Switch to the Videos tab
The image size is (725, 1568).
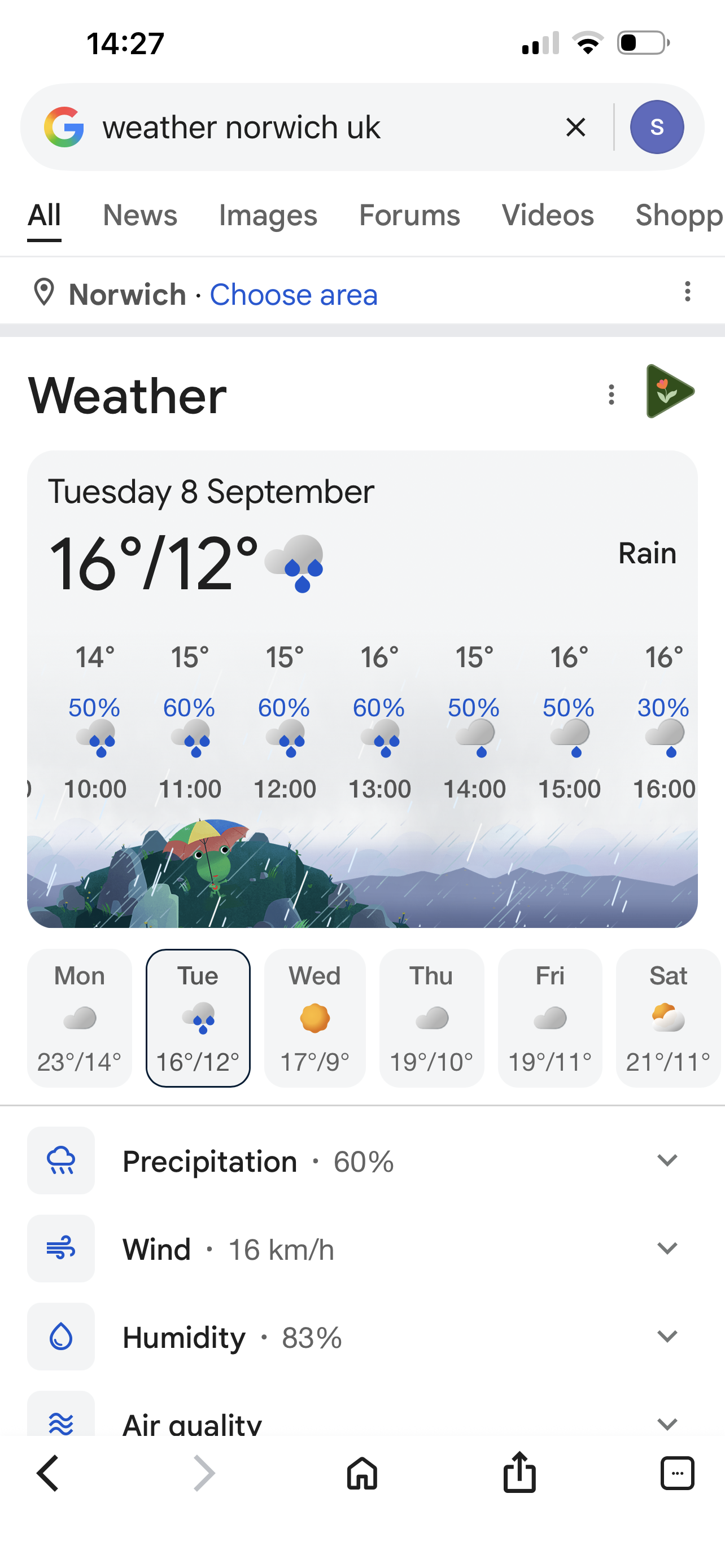click(547, 215)
